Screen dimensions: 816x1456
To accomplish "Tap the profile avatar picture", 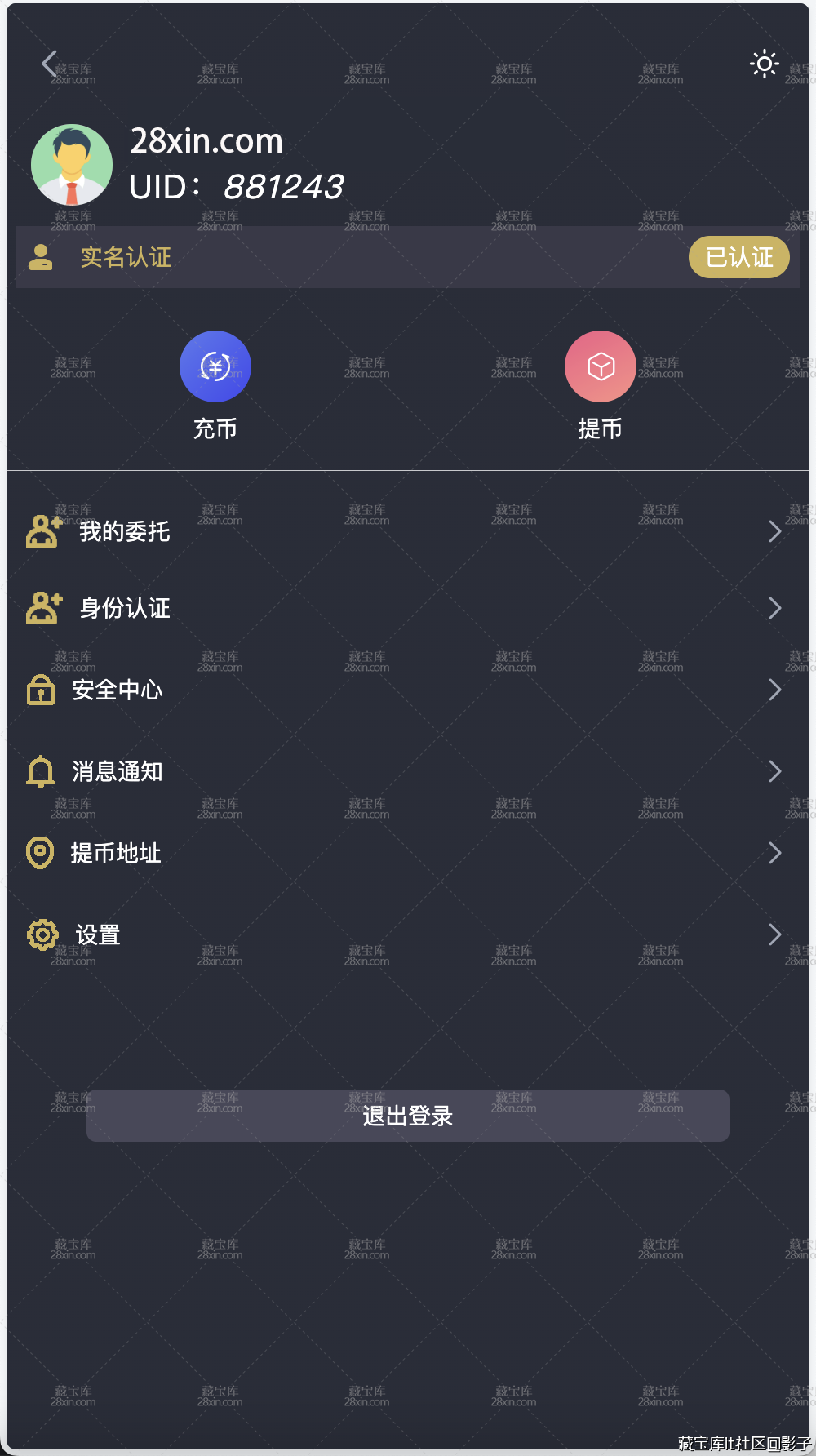I will pyautogui.click(x=72, y=165).
